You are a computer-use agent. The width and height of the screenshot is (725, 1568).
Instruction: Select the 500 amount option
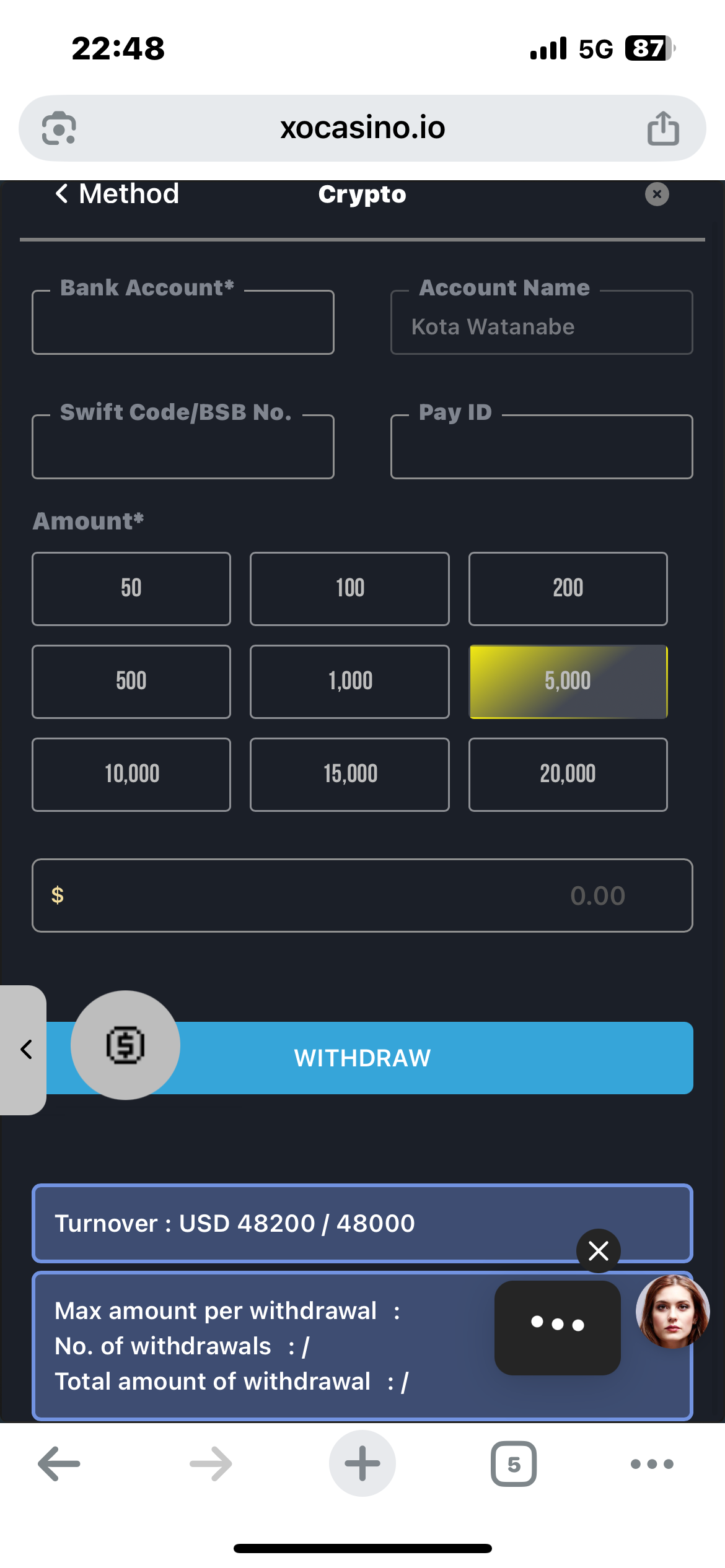(x=131, y=682)
